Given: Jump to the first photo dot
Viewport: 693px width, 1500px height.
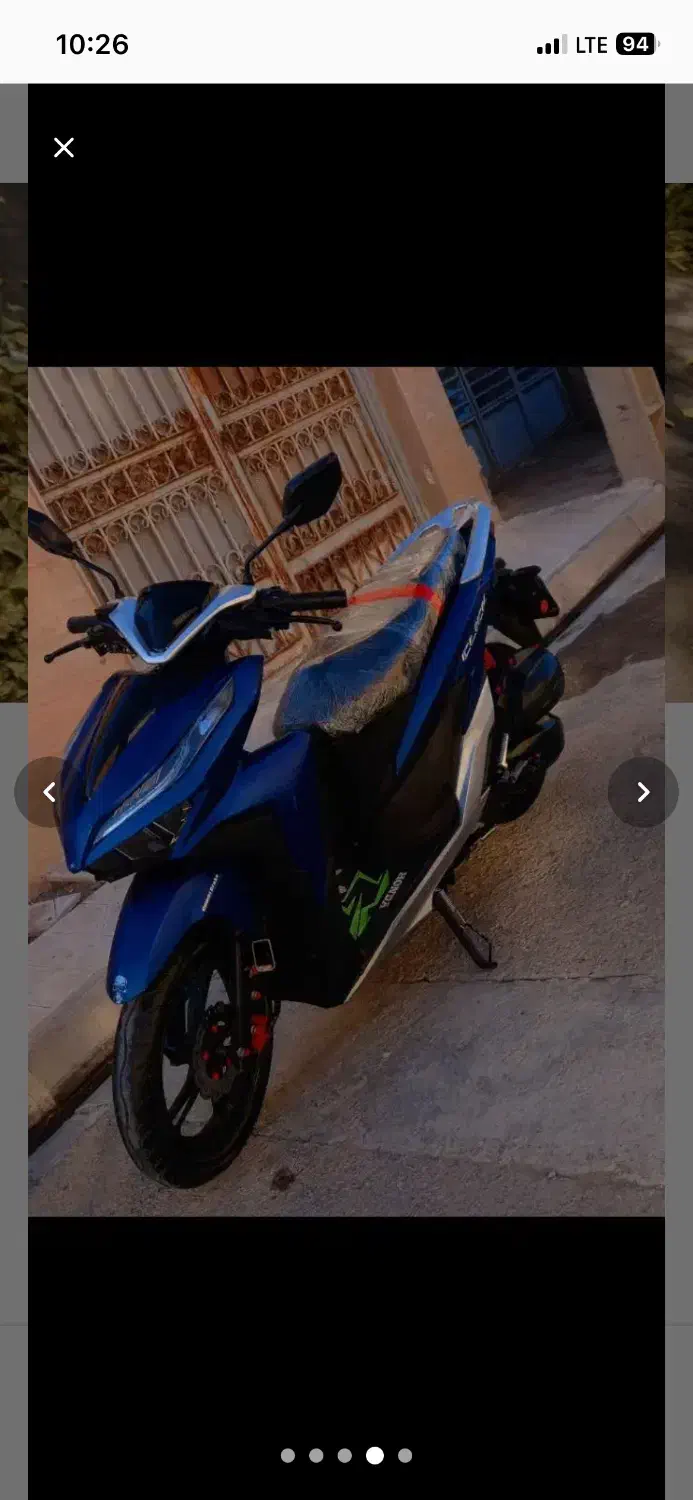Looking at the screenshot, I should (288, 1455).
